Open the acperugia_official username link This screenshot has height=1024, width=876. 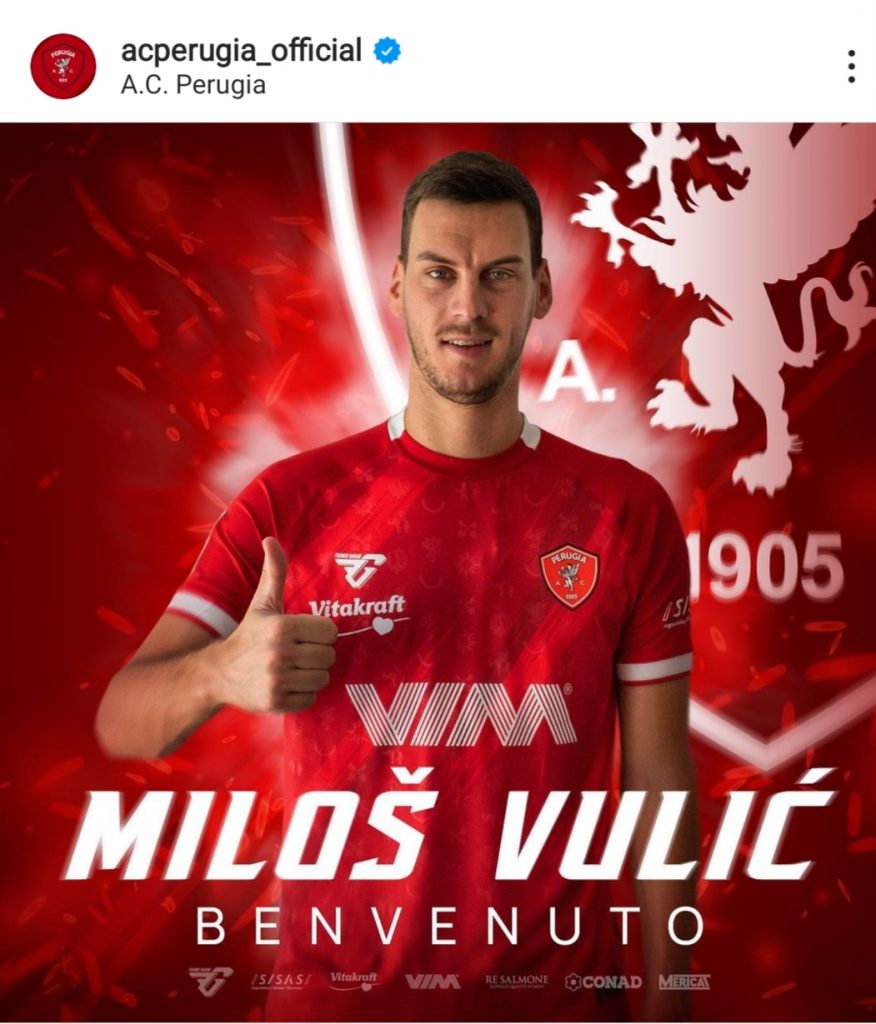tap(240, 50)
